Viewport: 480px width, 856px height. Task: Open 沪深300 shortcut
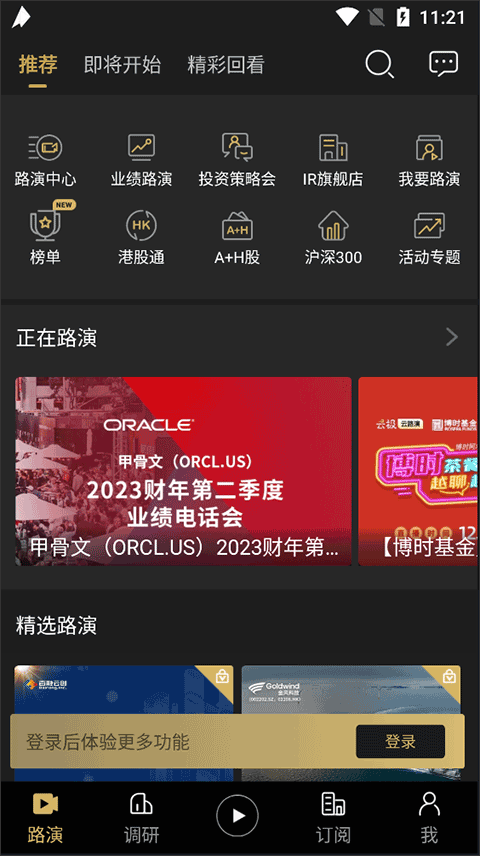[333, 239]
